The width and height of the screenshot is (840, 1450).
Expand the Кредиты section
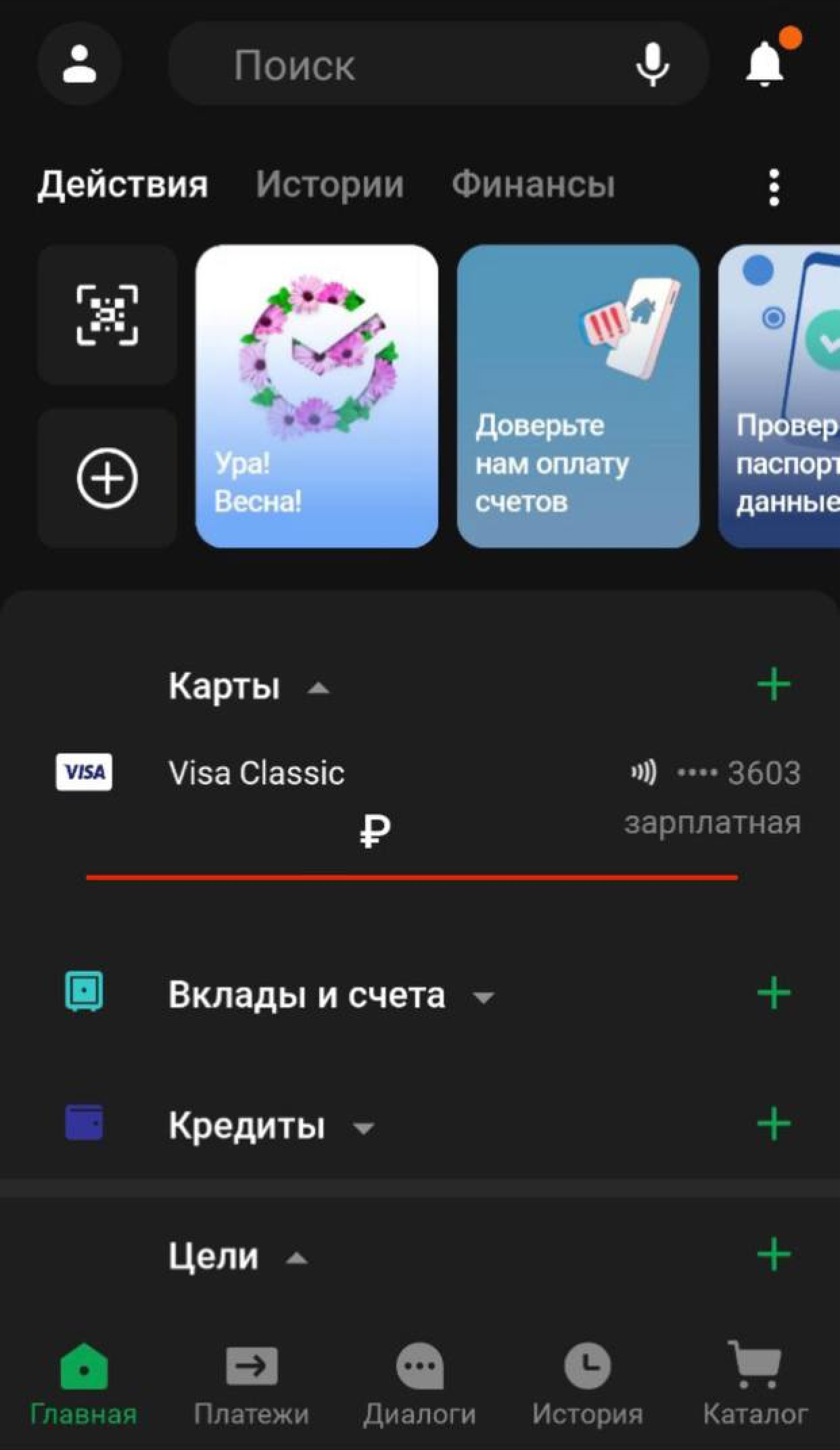363,1127
